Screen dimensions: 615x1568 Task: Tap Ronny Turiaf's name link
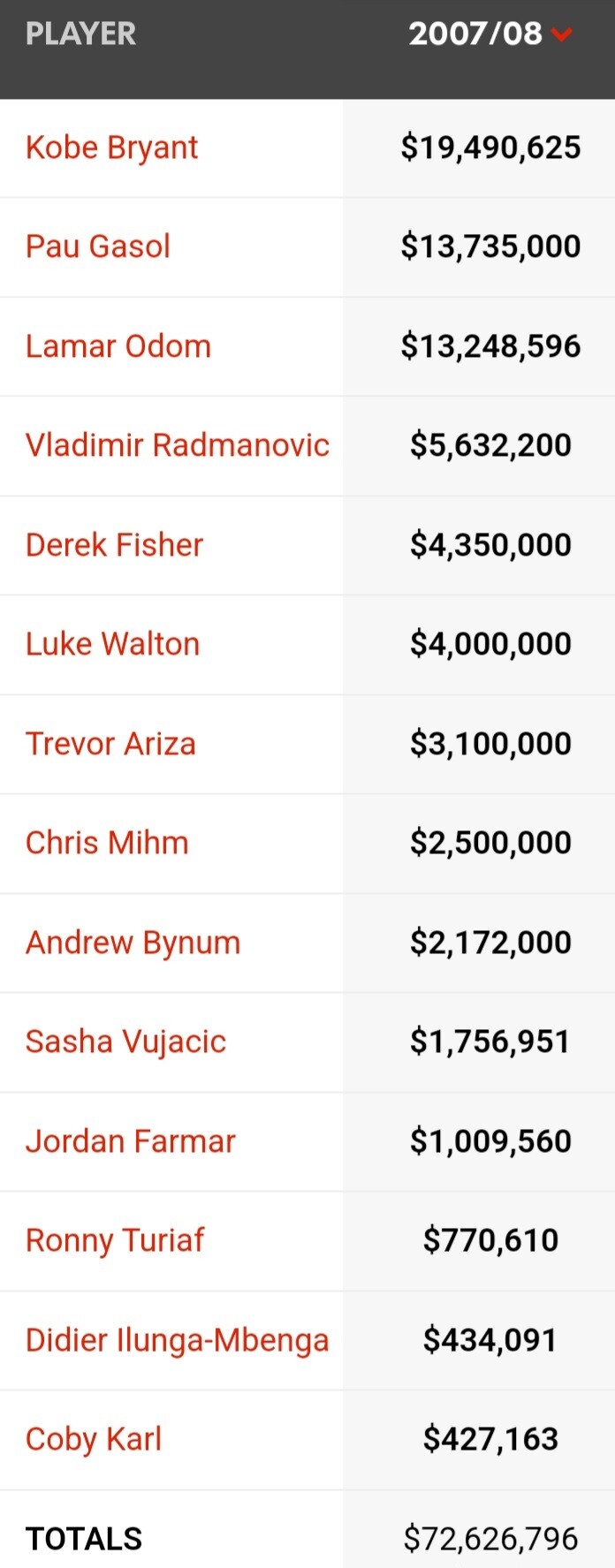(114, 1240)
